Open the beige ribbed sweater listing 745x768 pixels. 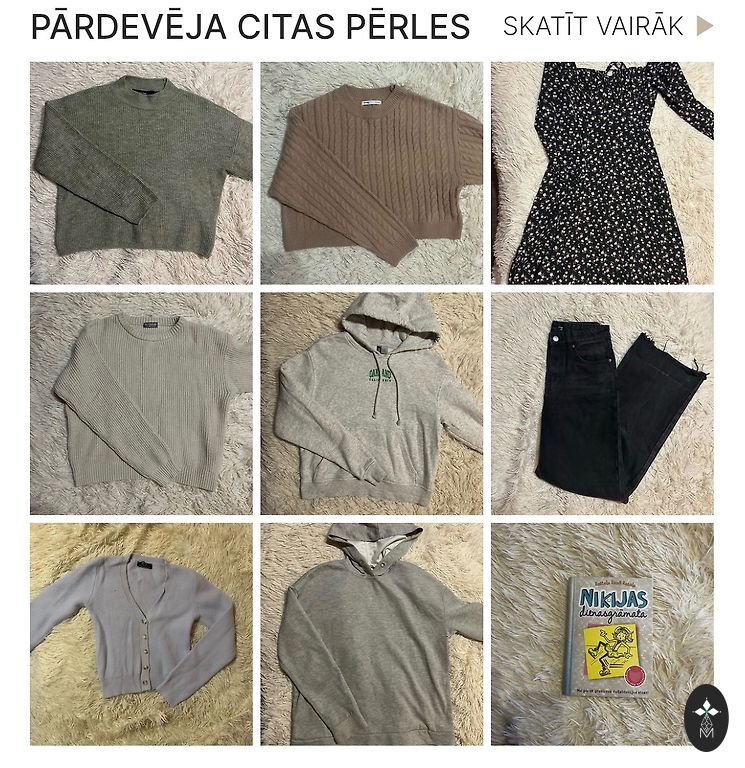(x=141, y=403)
